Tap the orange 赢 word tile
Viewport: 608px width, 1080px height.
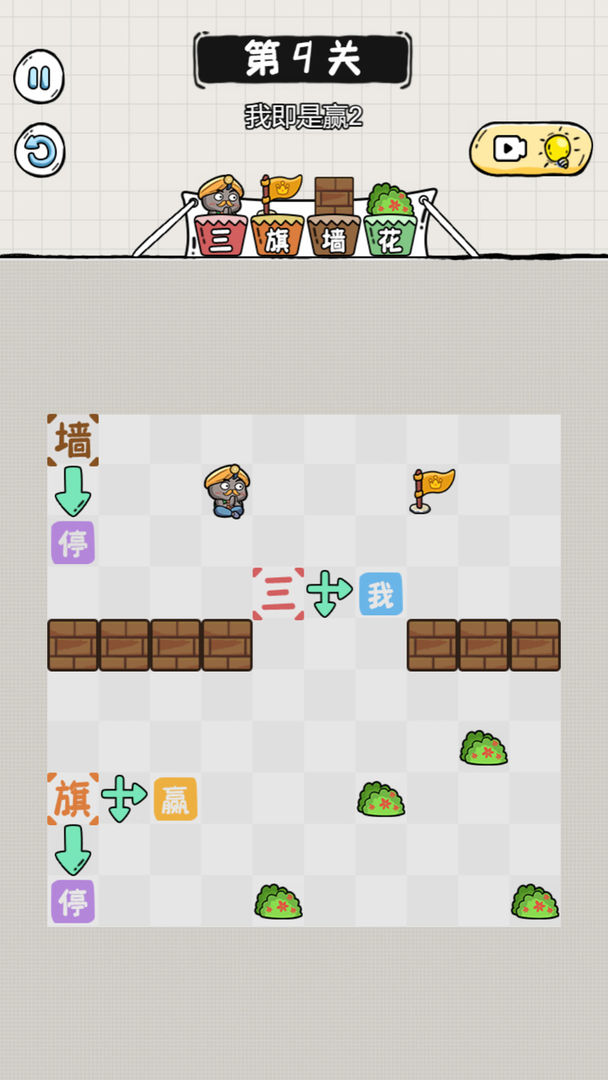[x=175, y=799]
